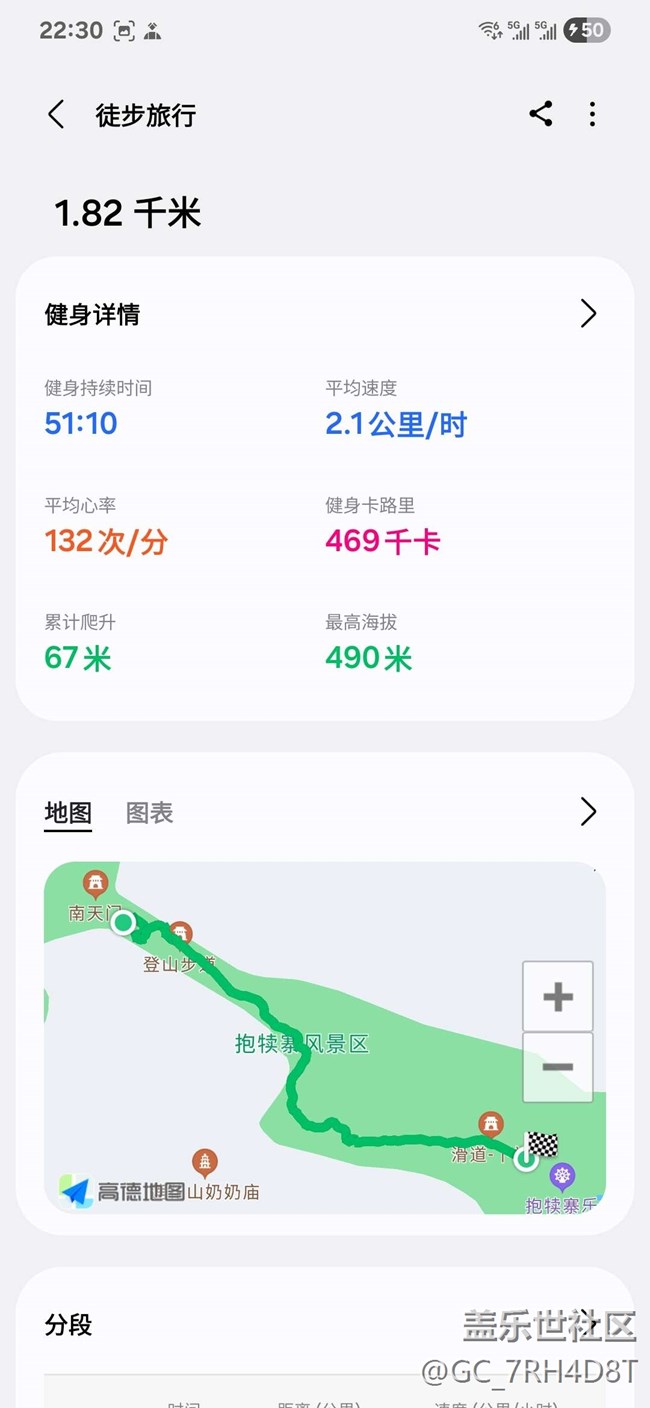Open the 健身详情 details chevron
This screenshot has width=650, height=1408.
point(588,314)
